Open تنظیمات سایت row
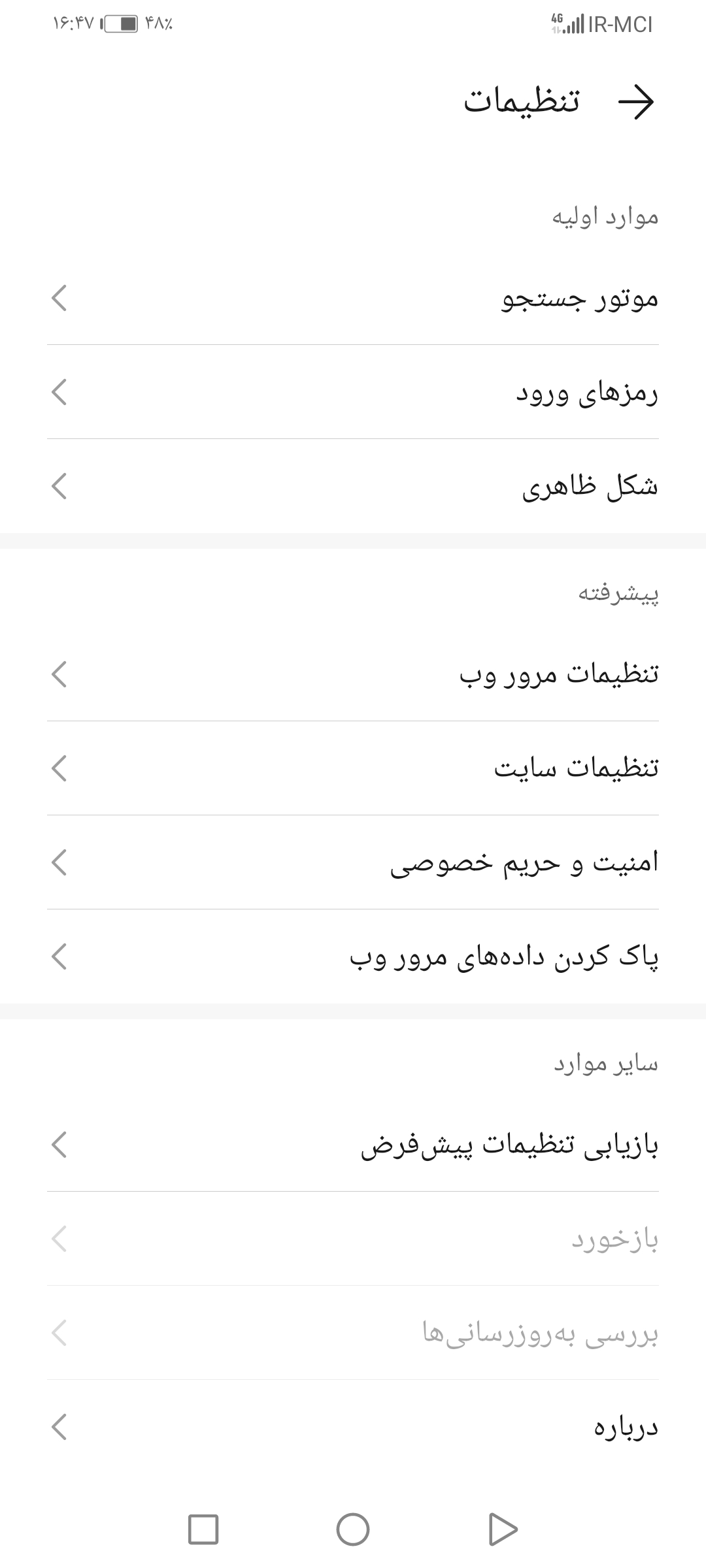This screenshot has height=1568, width=706. click(353, 768)
